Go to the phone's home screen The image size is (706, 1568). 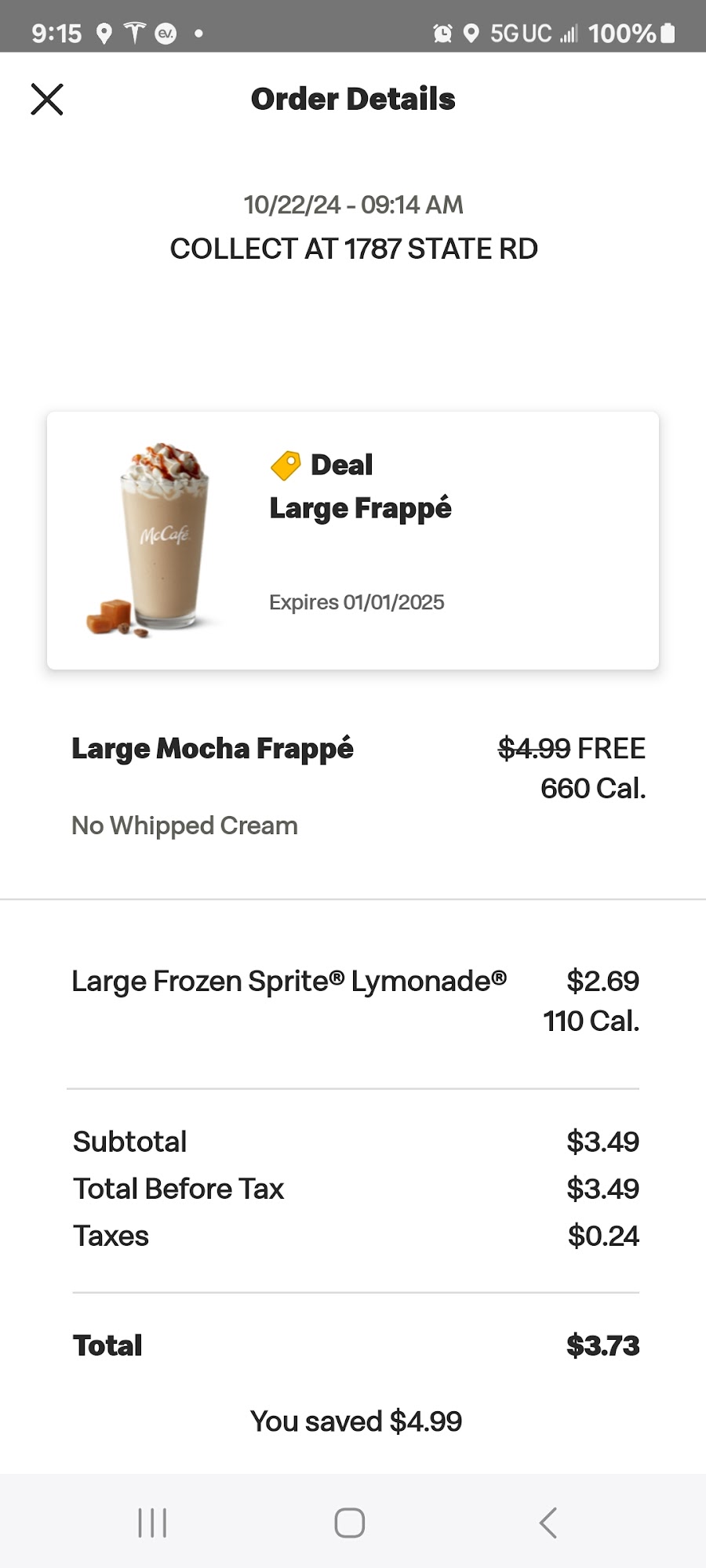350,1523
